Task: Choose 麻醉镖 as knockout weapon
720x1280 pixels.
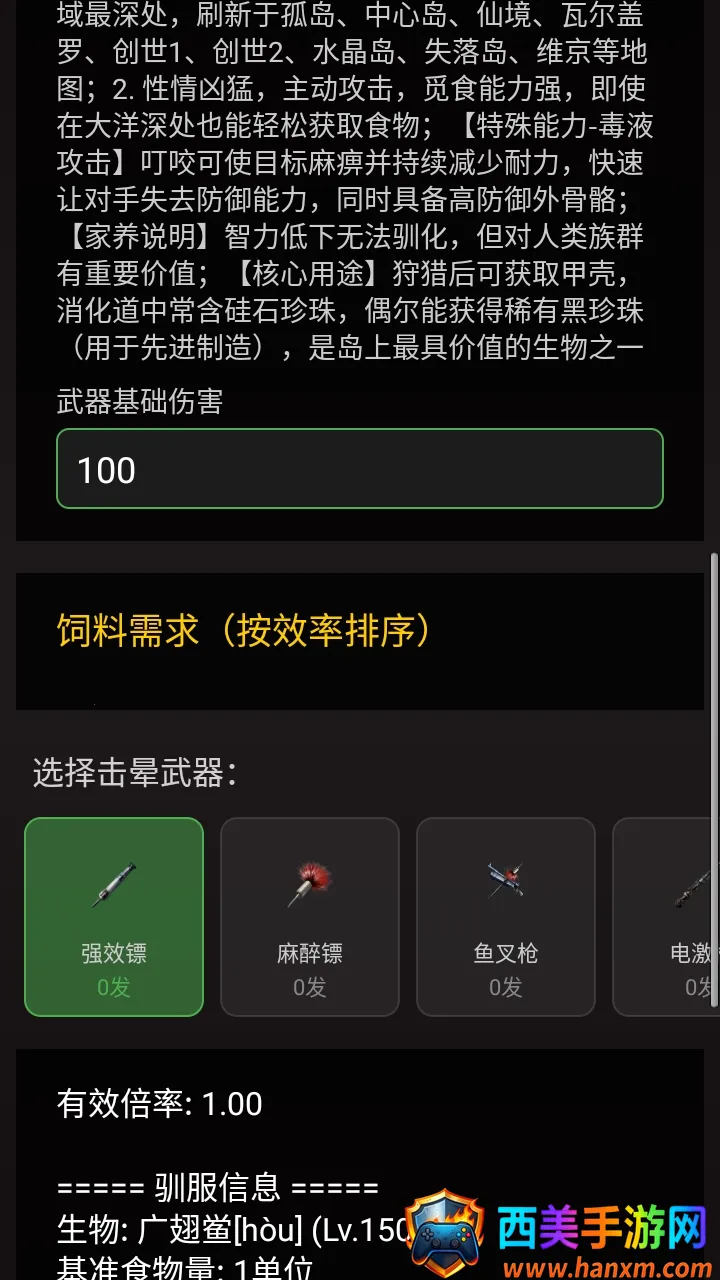Action: pyautogui.click(x=310, y=917)
